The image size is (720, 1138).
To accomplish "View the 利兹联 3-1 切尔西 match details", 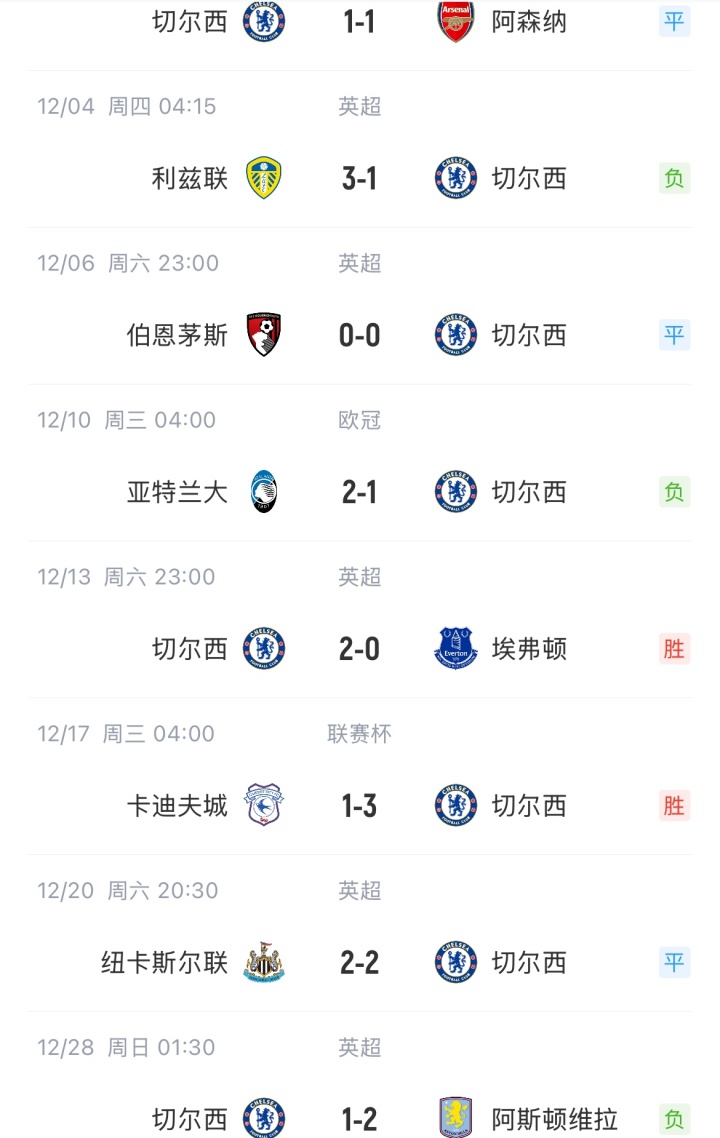I will click(359, 178).
